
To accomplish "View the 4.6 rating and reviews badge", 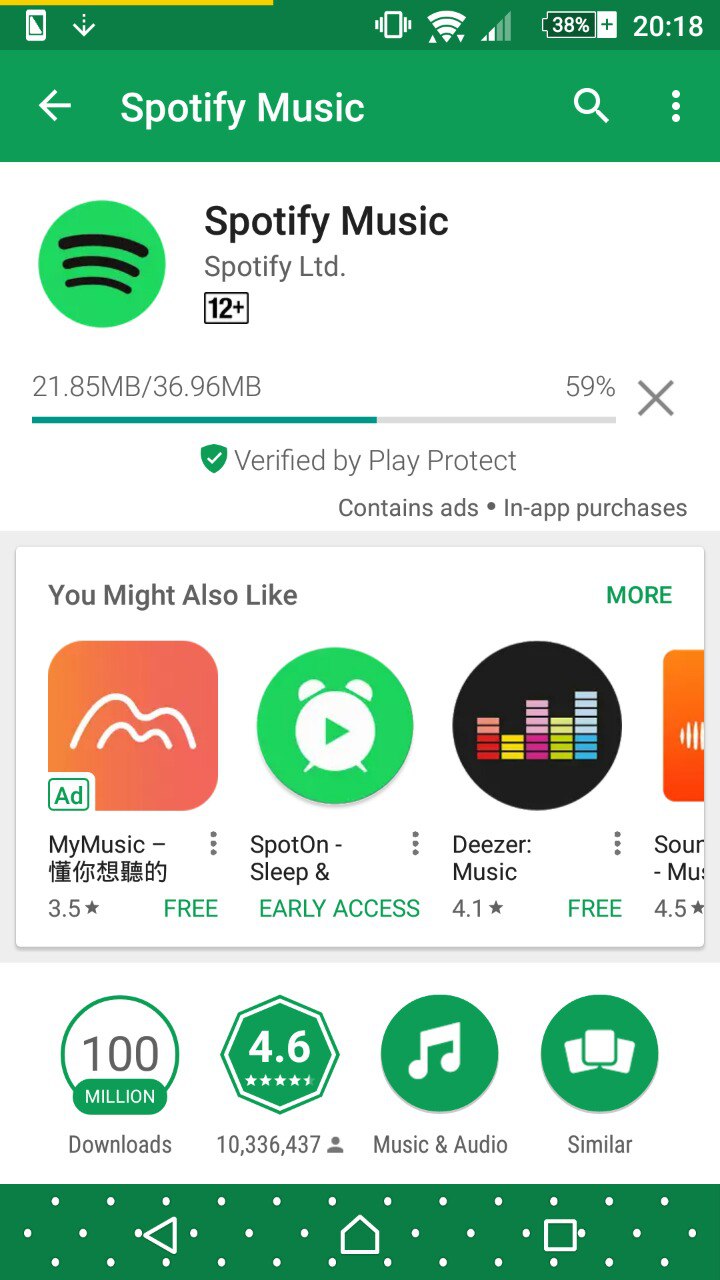I will coord(280,1054).
